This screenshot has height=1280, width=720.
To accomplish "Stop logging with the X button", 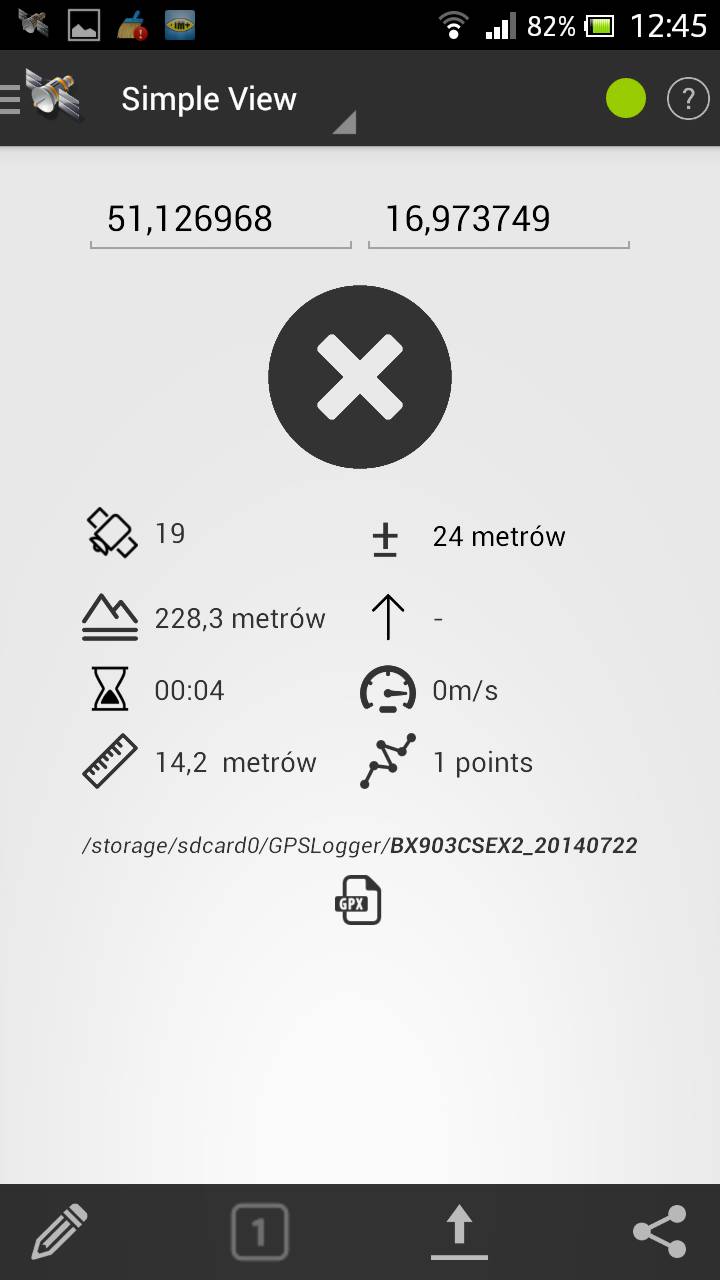I will pos(360,376).
